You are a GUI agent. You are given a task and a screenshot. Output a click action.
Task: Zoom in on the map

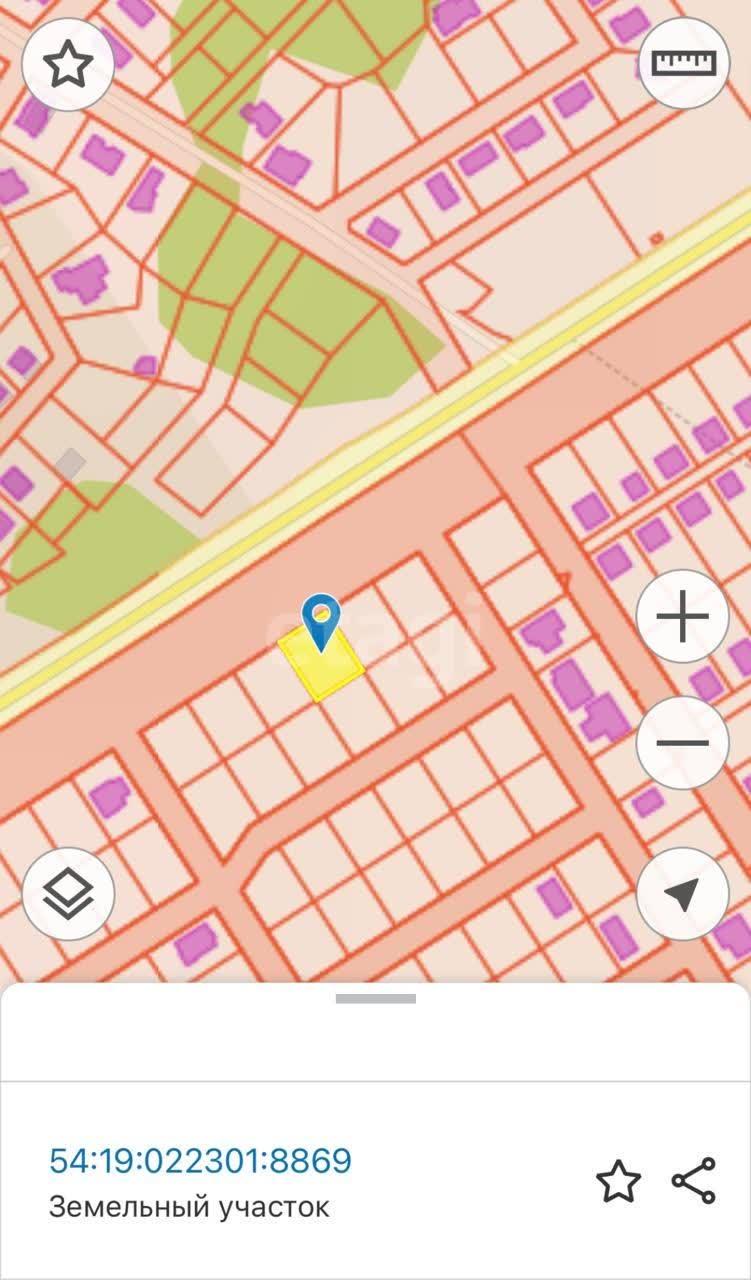point(683,615)
